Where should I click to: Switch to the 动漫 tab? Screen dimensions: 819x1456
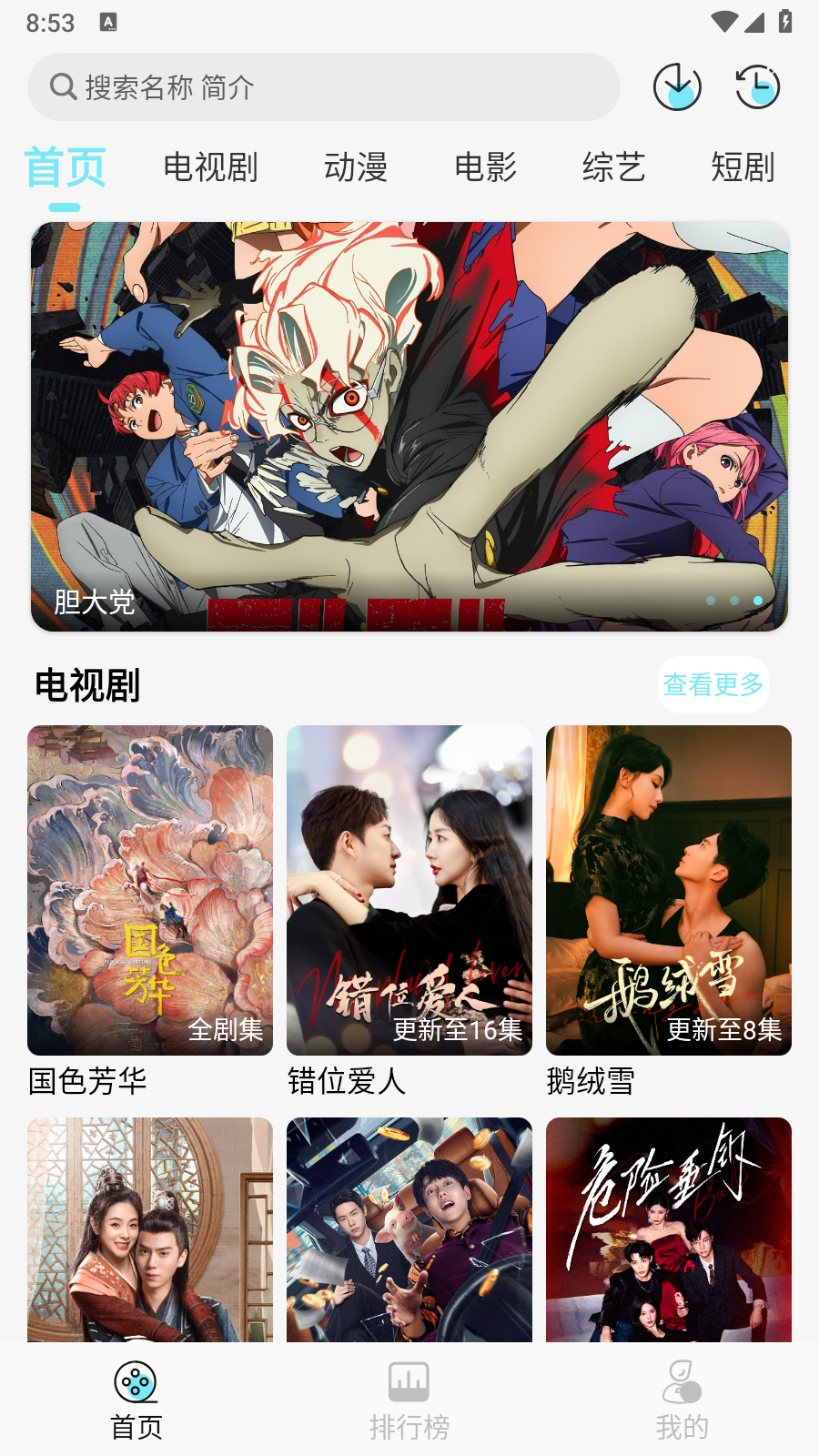[358, 167]
